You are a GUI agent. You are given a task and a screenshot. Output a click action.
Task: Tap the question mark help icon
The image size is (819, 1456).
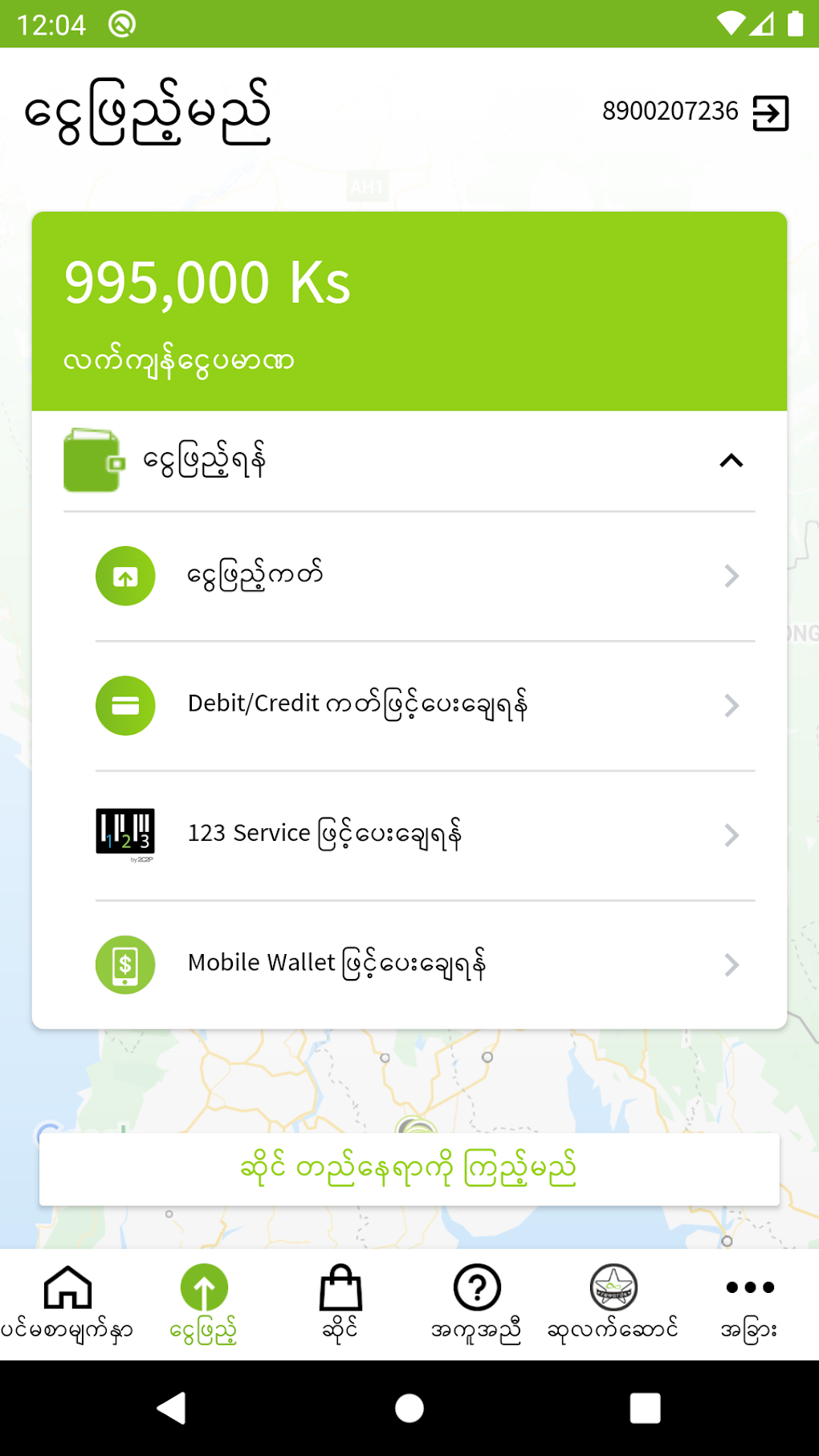coord(477,1286)
